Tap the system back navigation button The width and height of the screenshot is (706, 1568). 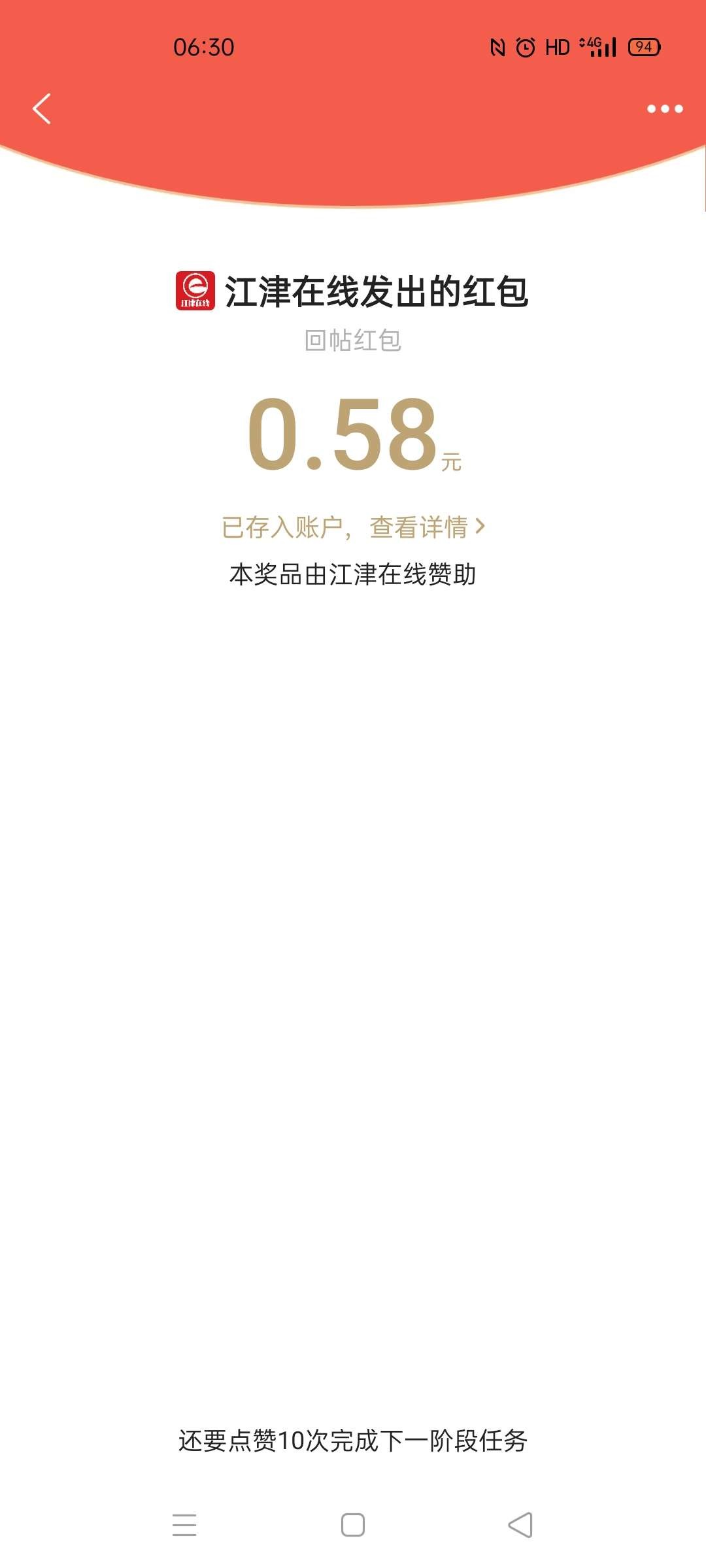pyautogui.click(x=520, y=1525)
